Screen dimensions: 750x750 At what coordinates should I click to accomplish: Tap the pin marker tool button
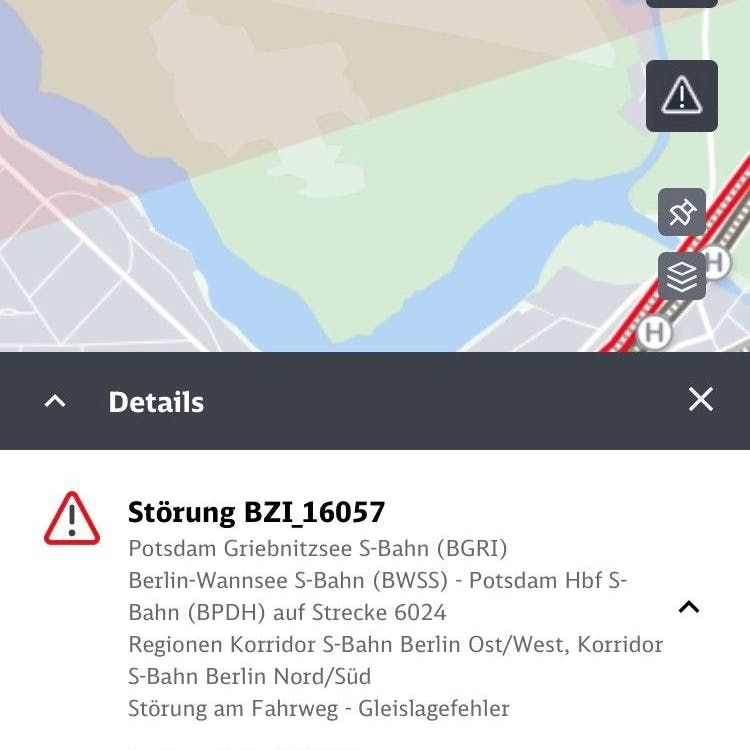pyautogui.click(x=682, y=212)
